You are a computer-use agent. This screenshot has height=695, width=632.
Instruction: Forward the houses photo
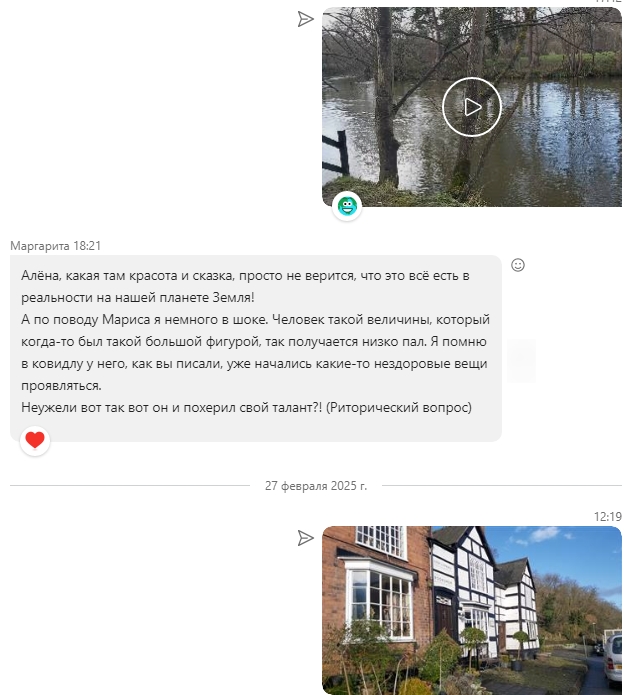click(x=306, y=538)
